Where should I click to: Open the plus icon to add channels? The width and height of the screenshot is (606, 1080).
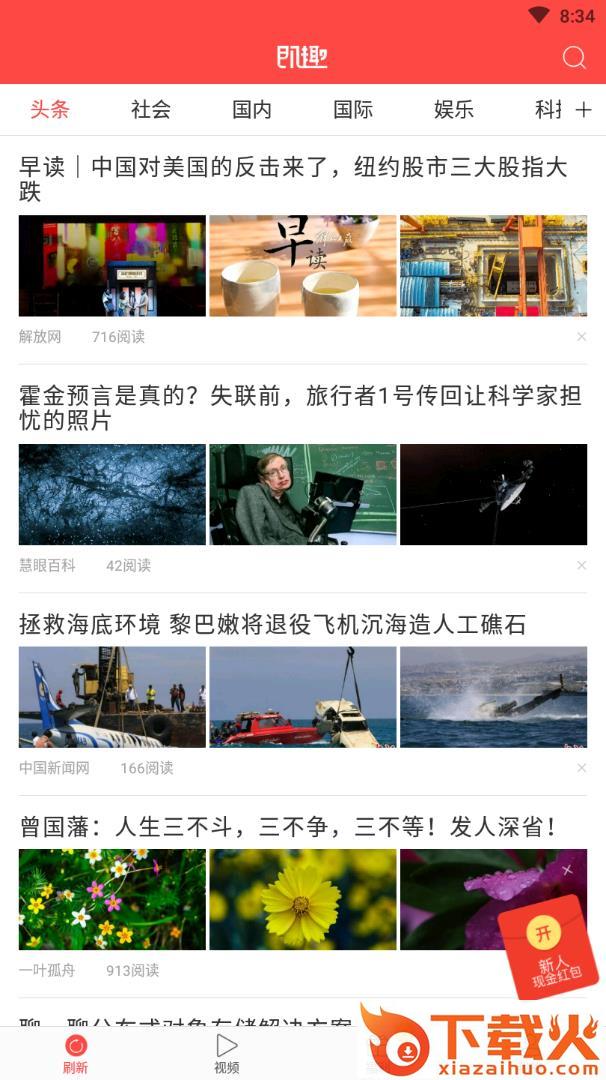point(584,110)
